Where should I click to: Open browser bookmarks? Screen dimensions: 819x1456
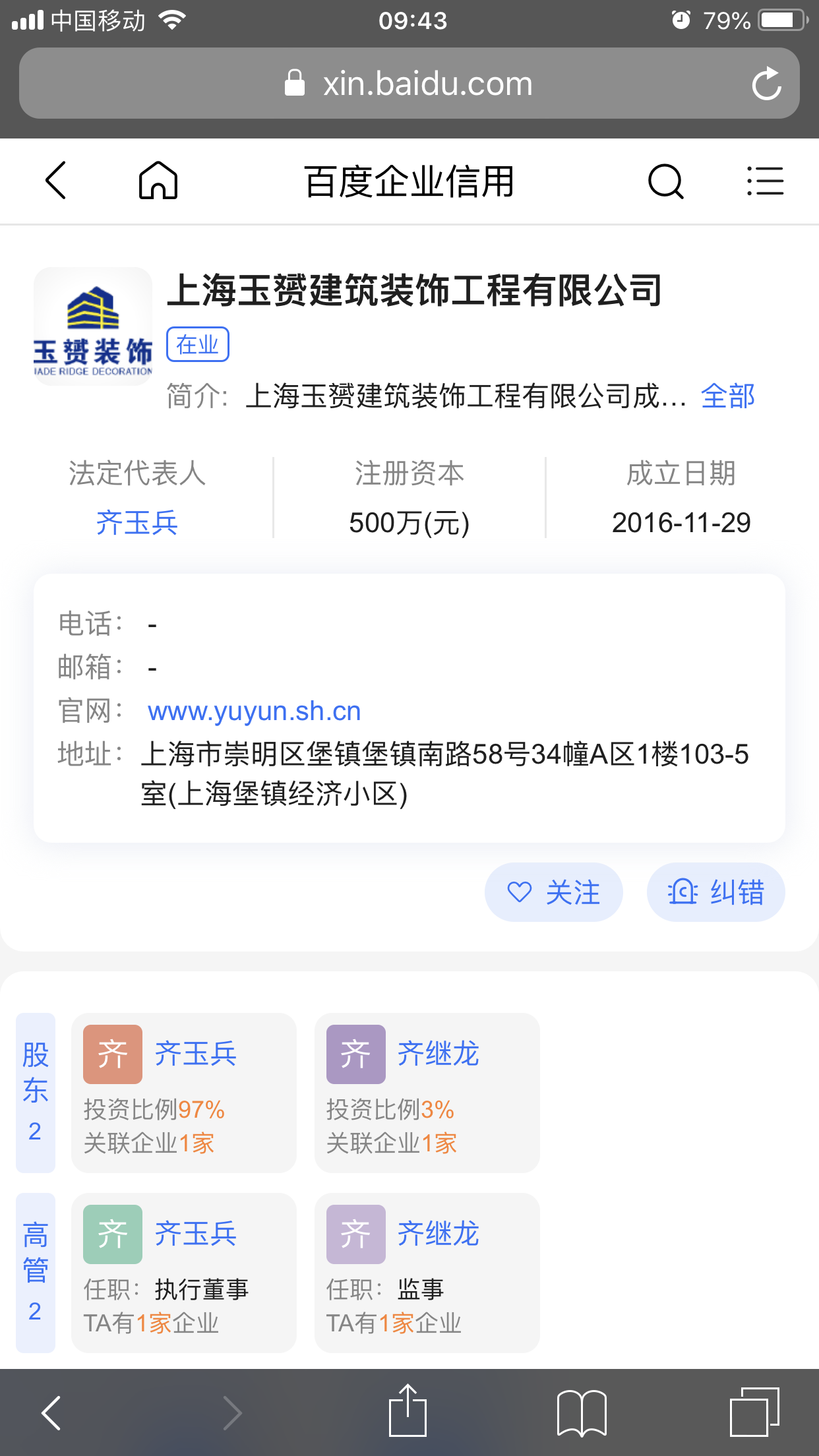[582, 1412]
